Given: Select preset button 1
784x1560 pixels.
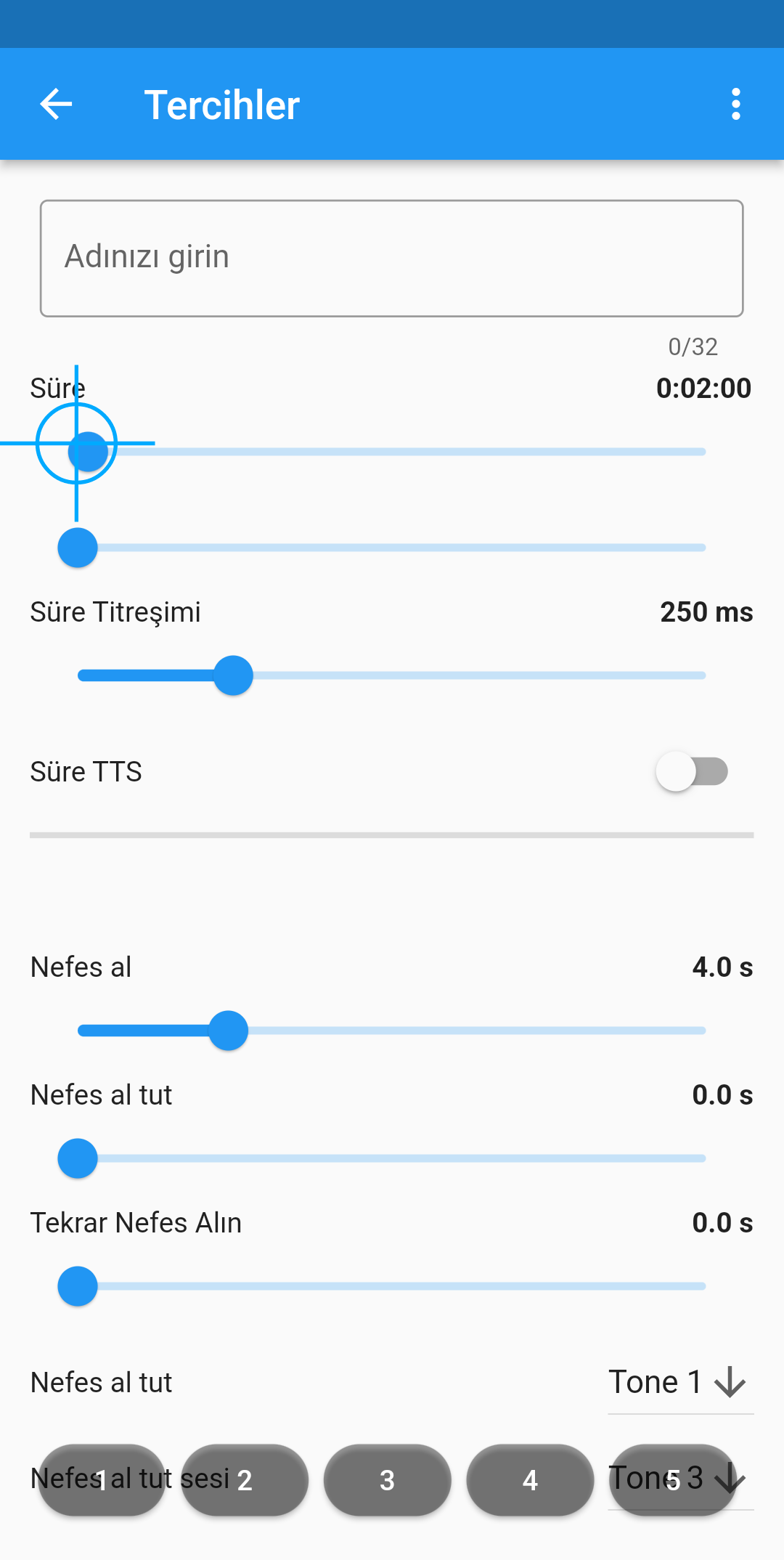Looking at the screenshot, I should 102,1480.
